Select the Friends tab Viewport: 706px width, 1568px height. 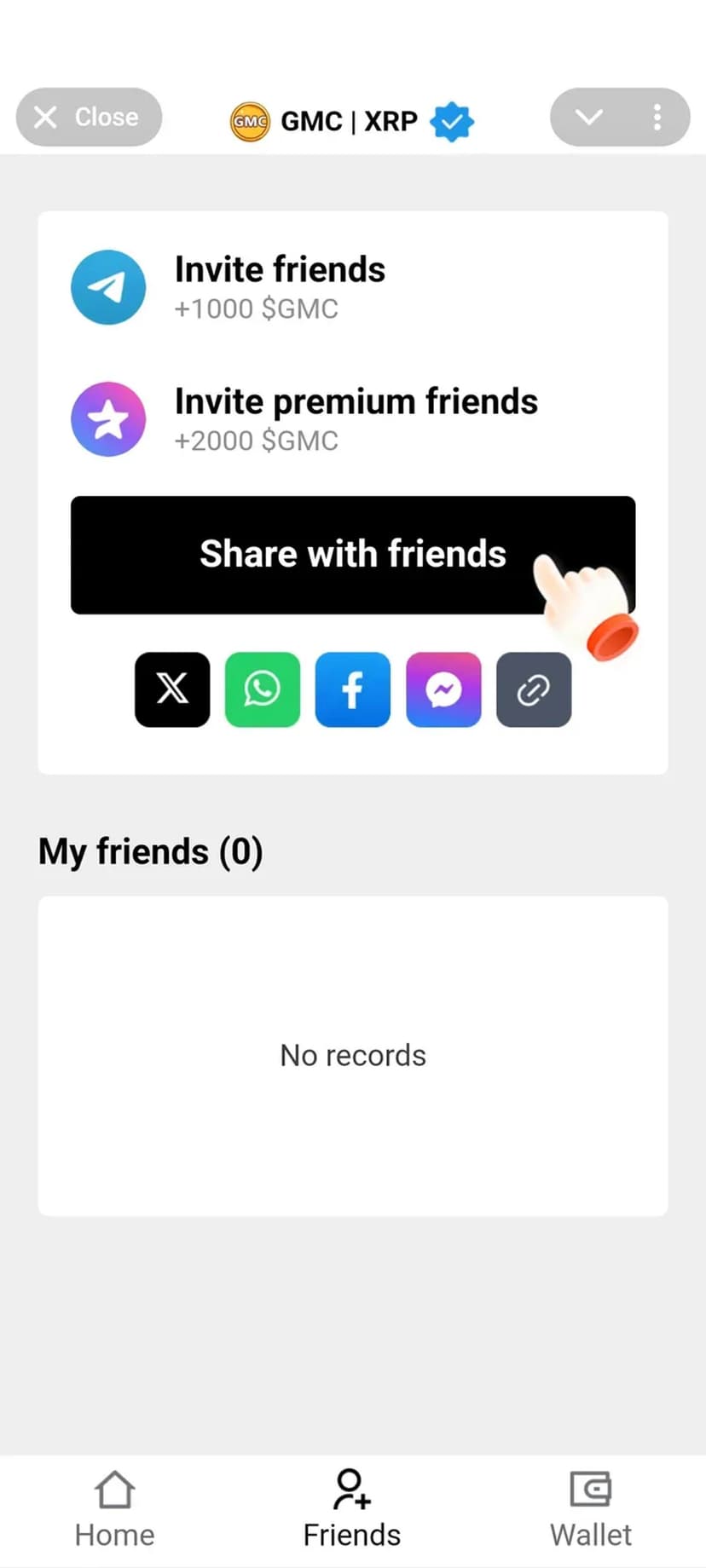pyautogui.click(x=352, y=1509)
